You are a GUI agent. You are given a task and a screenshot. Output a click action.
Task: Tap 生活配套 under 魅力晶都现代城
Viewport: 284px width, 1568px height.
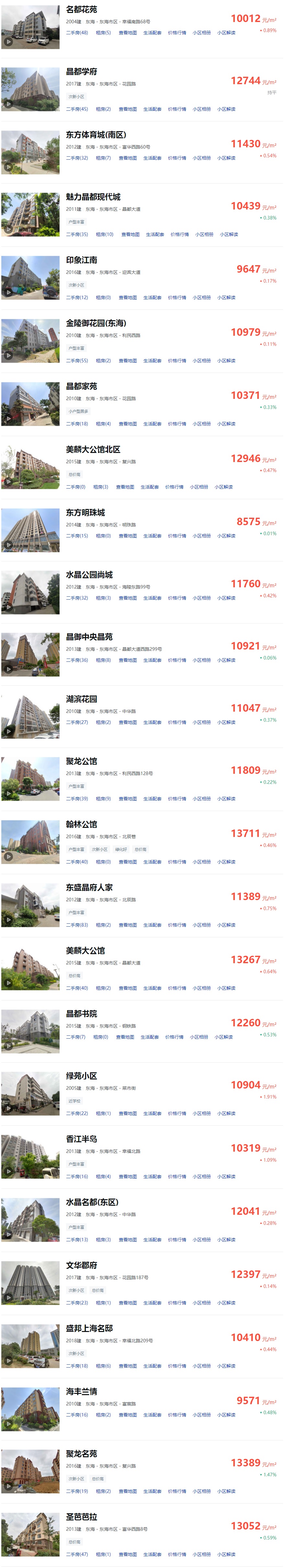coord(155,234)
